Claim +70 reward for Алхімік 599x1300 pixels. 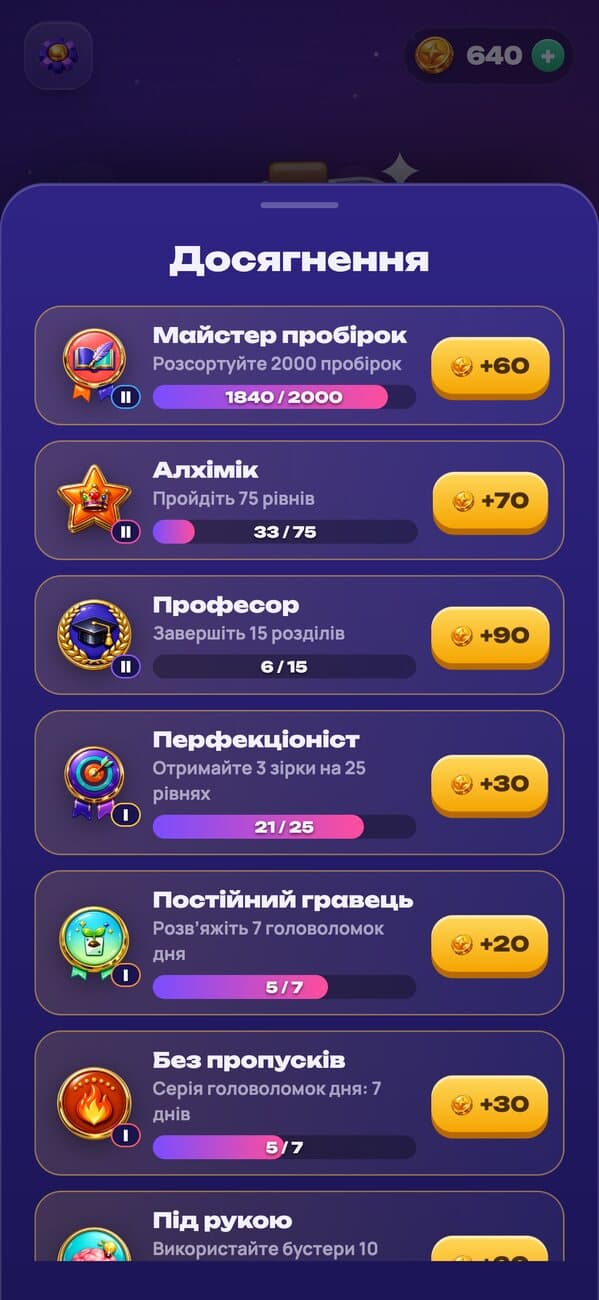tap(490, 502)
